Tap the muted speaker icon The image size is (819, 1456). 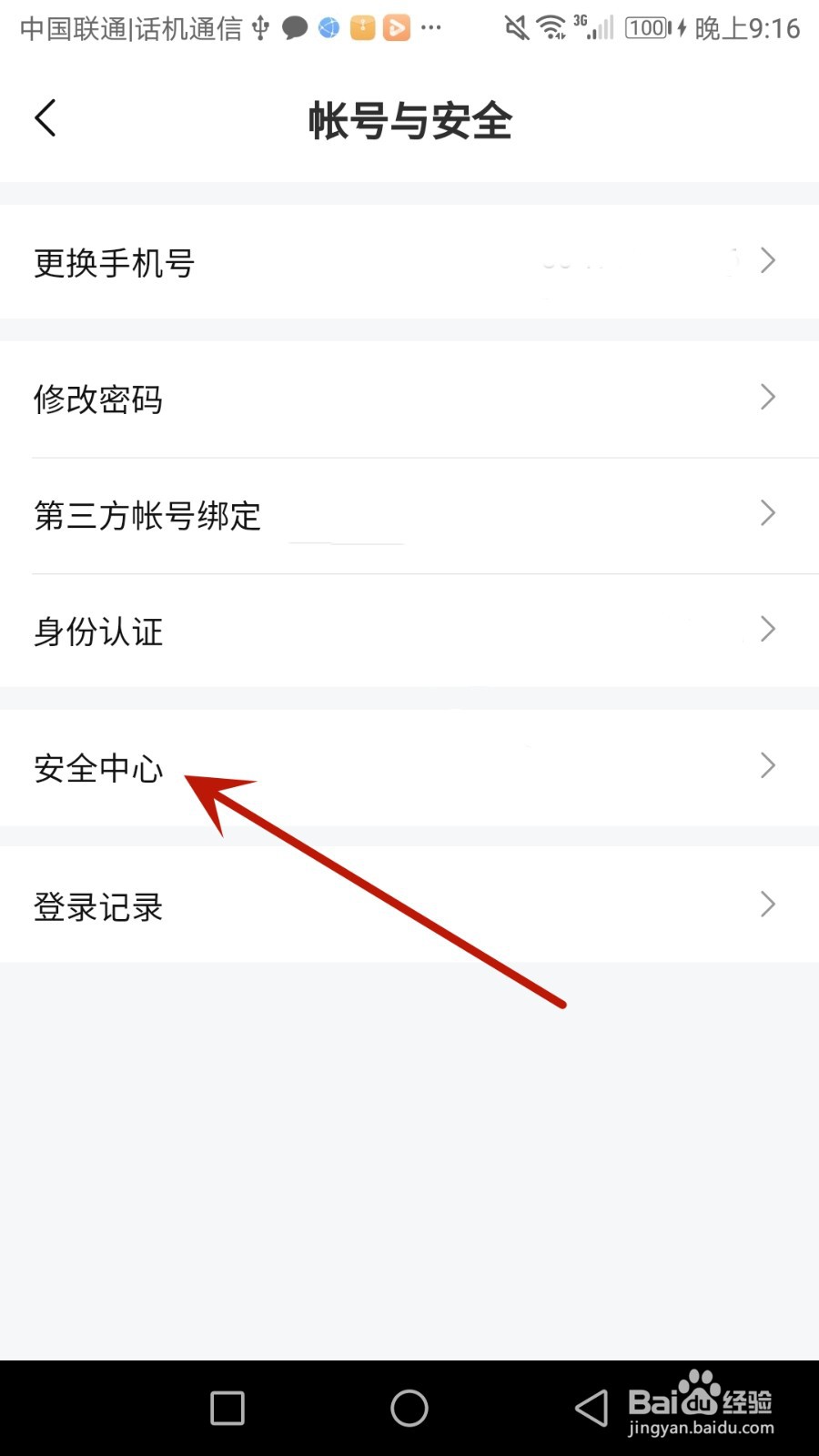click(x=516, y=27)
